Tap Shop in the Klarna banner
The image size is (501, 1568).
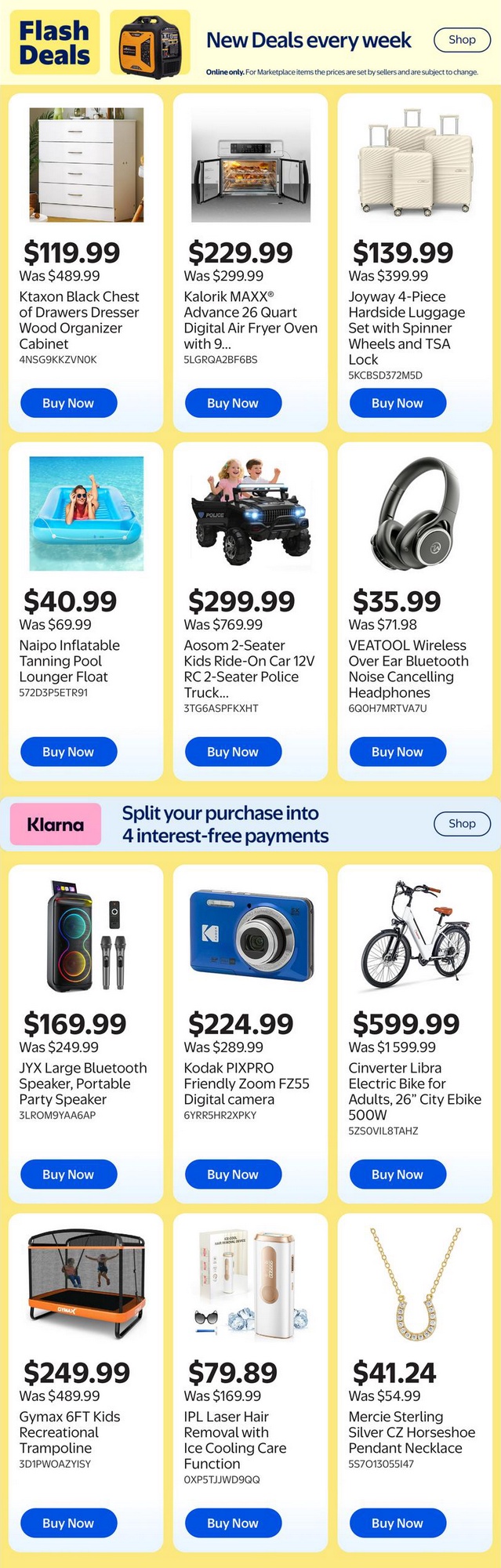pos(462,823)
